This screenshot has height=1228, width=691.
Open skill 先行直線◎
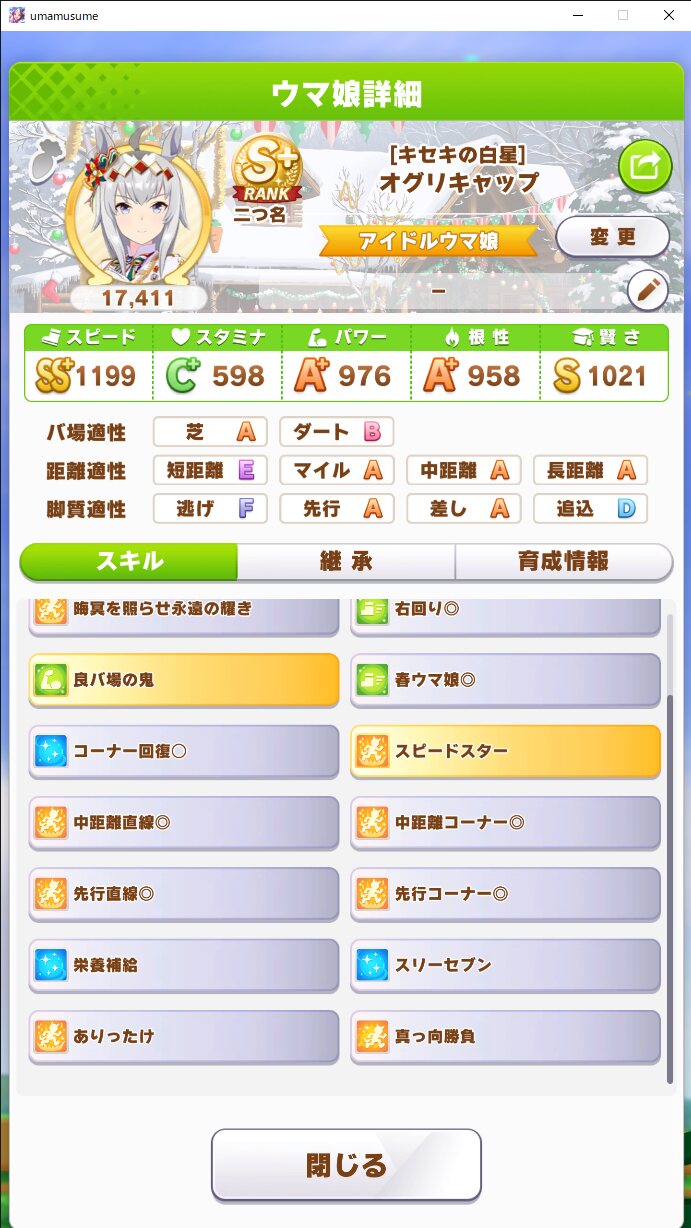click(x=184, y=893)
